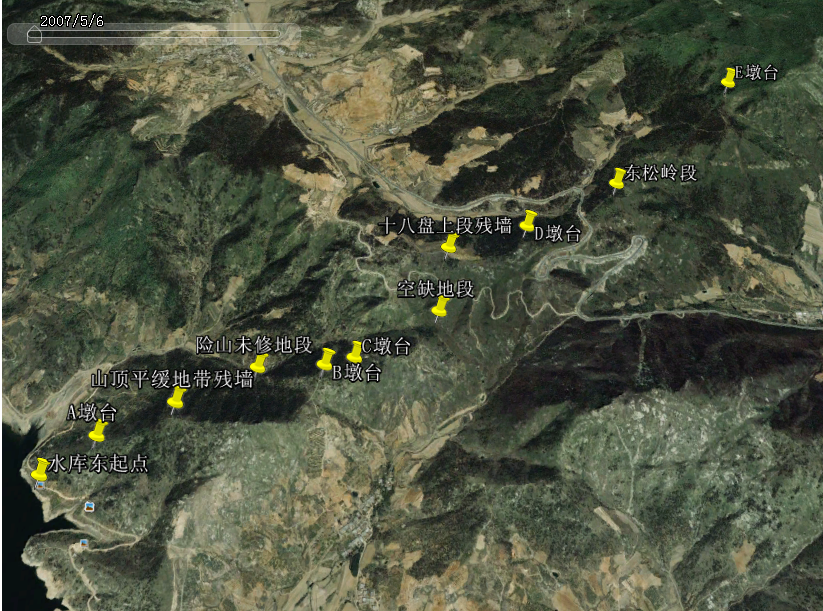Screen dimensions: 823x611
Task: Open the 山顶平缓地带残墙 placemark
Action: (177, 399)
